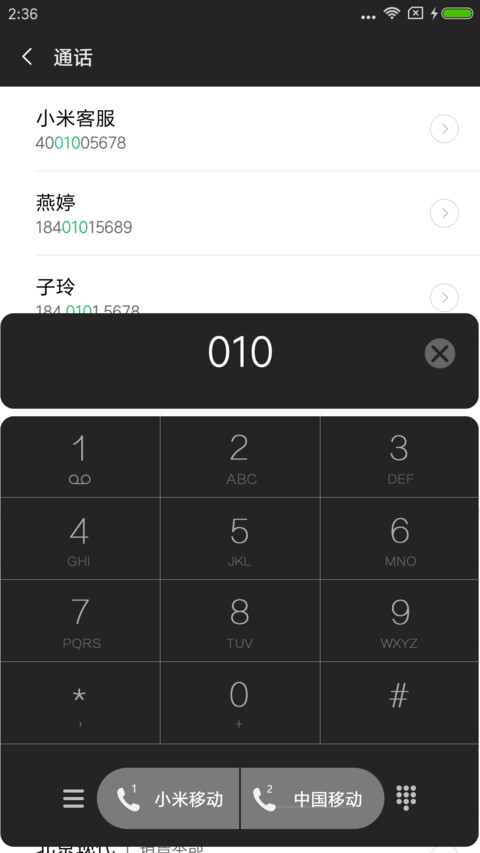
Task: Open the hamburger menu beside call buttons
Action: click(x=73, y=799)
